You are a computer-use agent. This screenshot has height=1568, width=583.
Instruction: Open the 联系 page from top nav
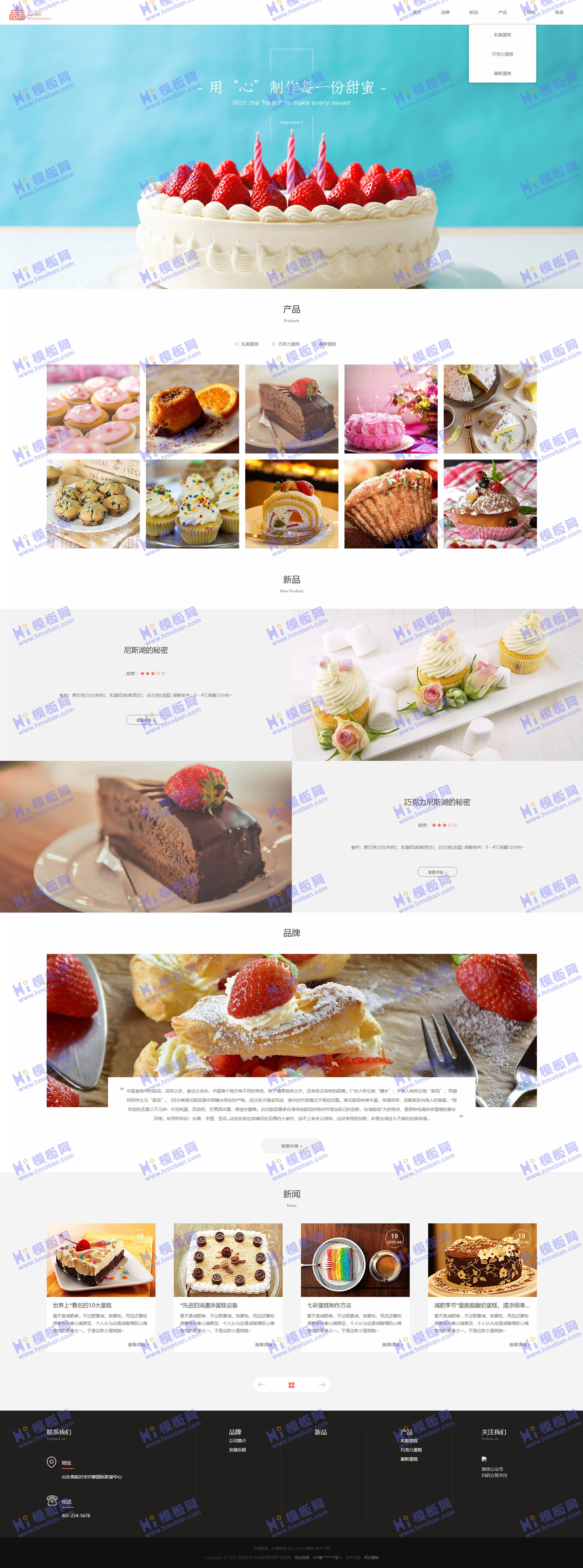559,12
